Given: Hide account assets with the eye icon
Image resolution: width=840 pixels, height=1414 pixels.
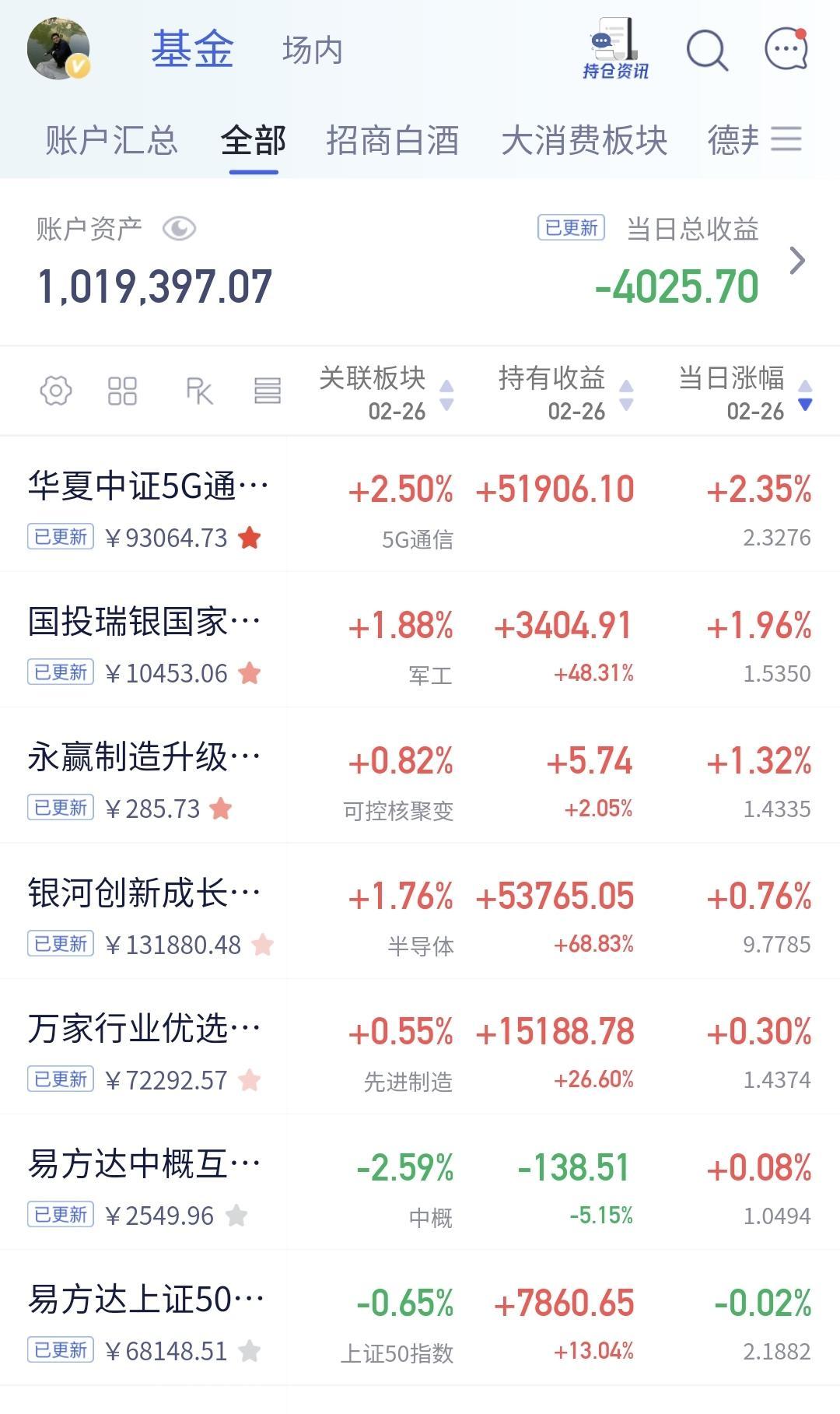Looking at the screenshot, I should pos(179,229).
